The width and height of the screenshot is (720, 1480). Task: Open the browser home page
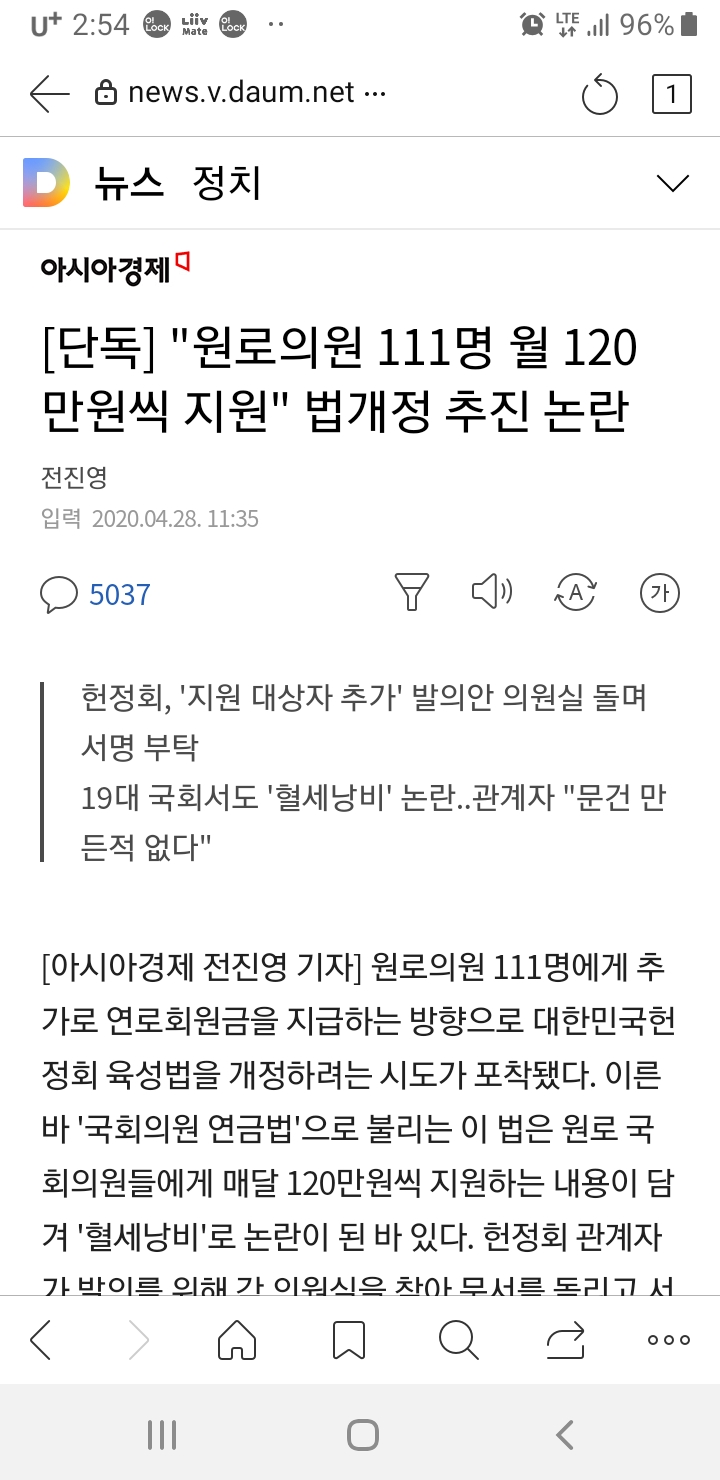237,1339
